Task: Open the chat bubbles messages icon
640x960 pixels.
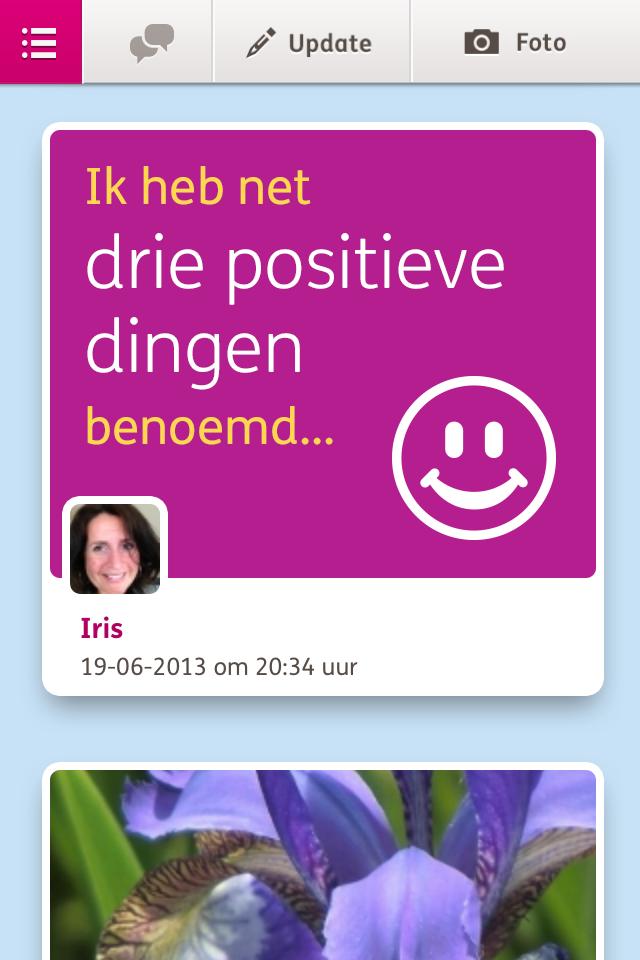Action: (x=151, y=43)
